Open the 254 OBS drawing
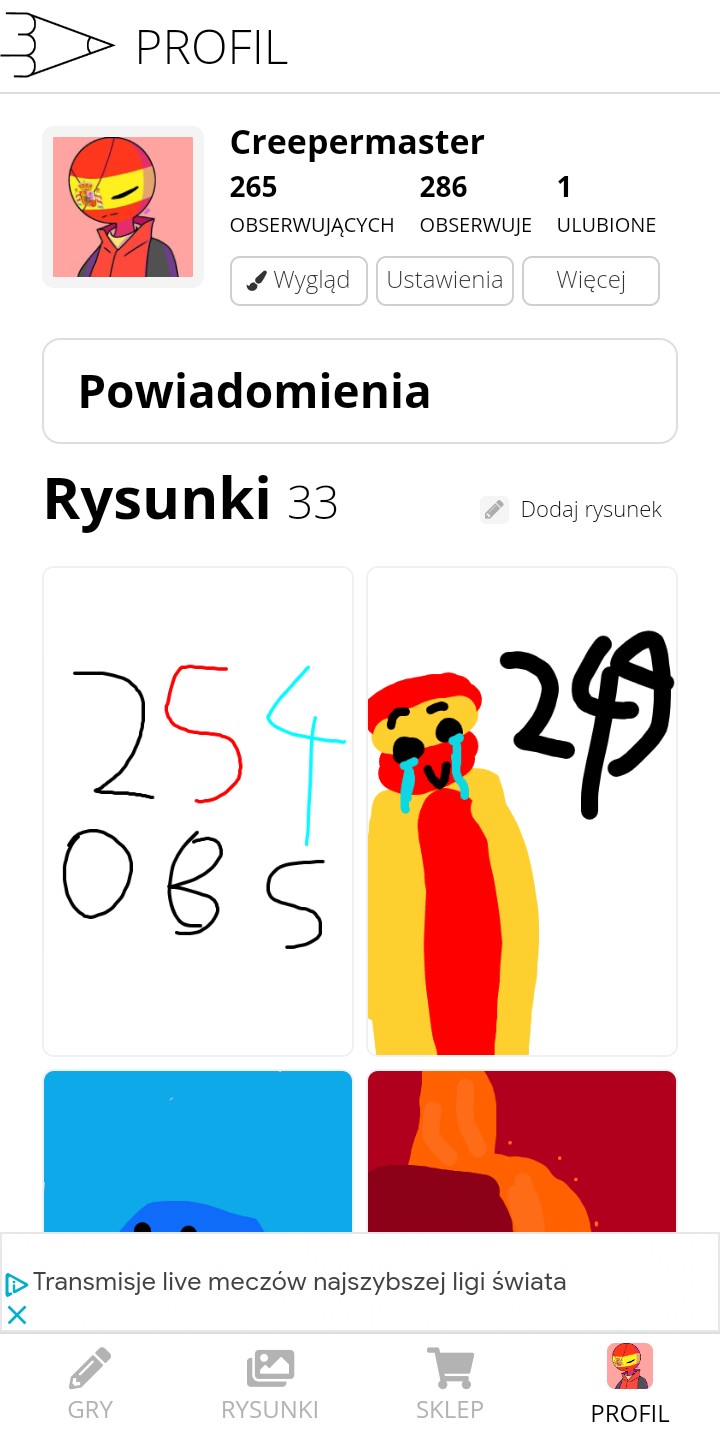The width and height of the screenshot is (720, 1440). tap(198, 811)
